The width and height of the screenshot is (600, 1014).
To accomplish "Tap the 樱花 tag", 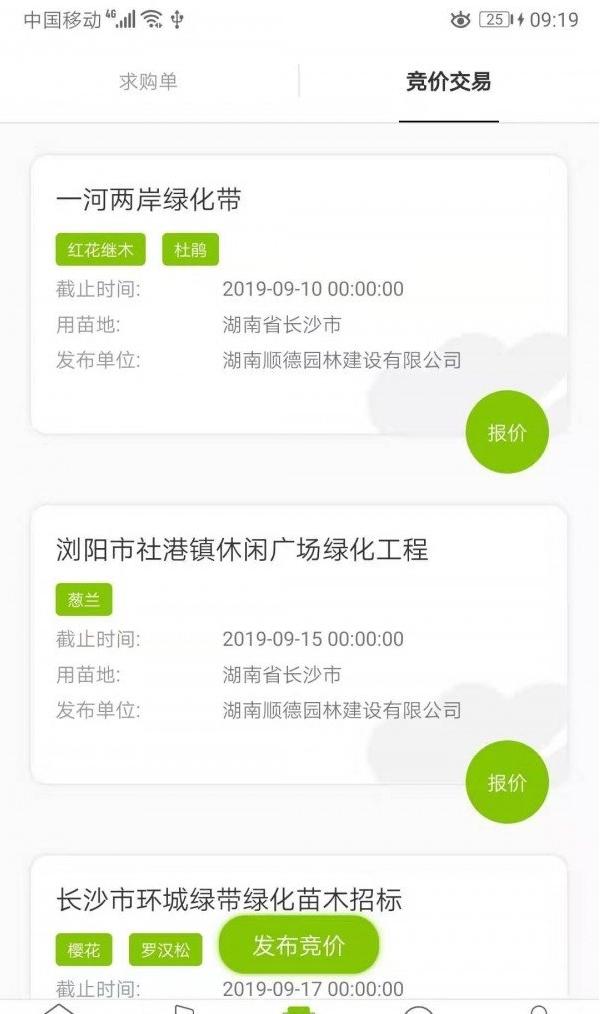I will [84, 950].
